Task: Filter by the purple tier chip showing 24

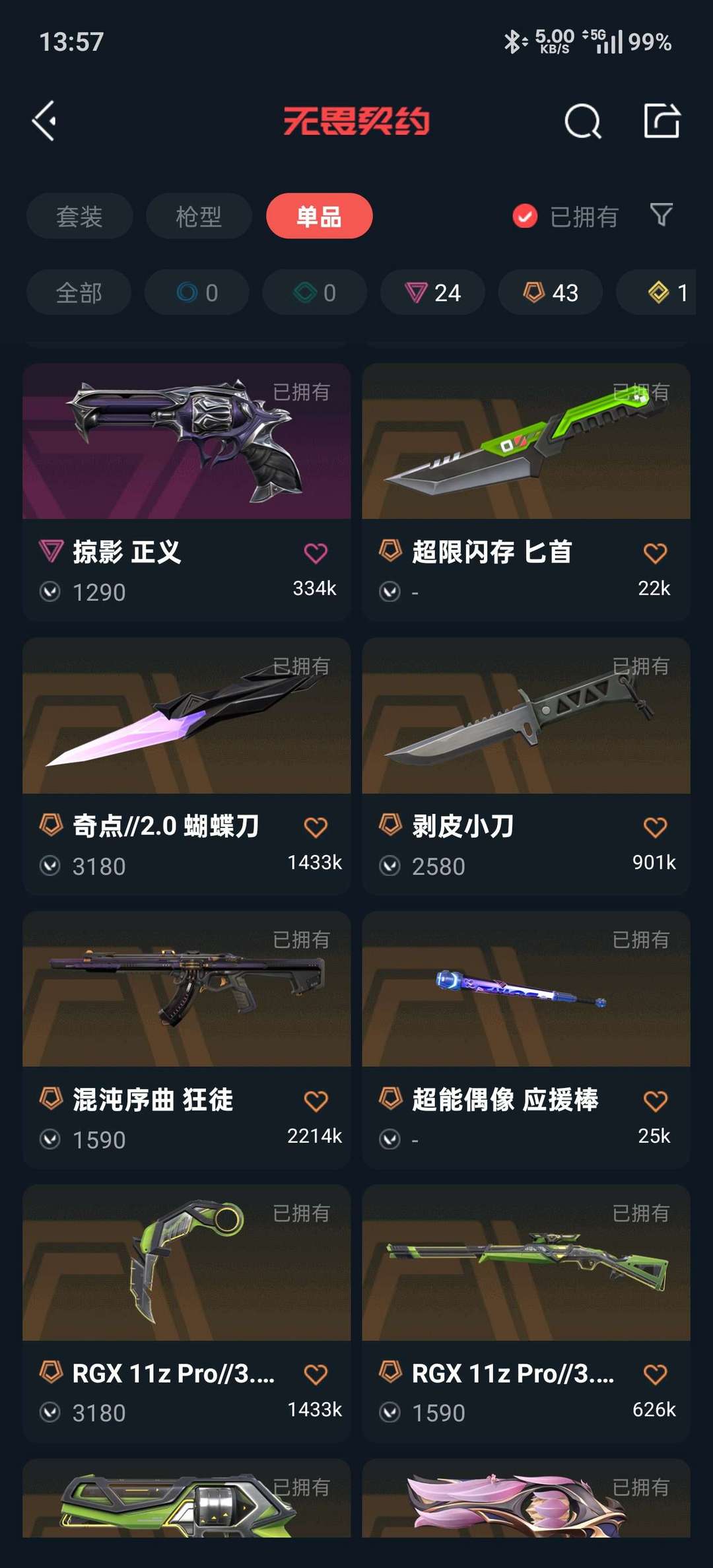Action: (433, 292)
